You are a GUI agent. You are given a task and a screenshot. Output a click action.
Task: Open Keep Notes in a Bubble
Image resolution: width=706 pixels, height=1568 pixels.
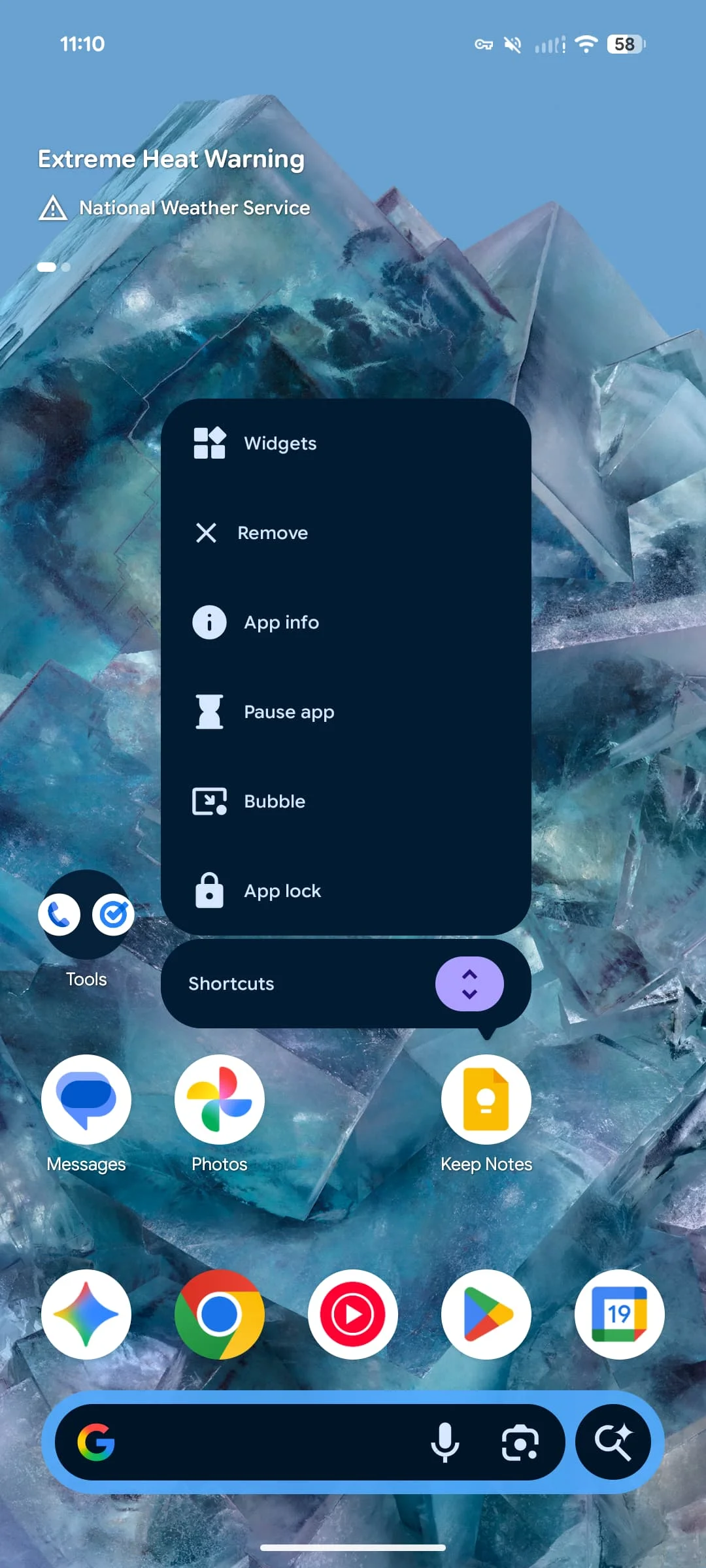[x=274, y=802]
